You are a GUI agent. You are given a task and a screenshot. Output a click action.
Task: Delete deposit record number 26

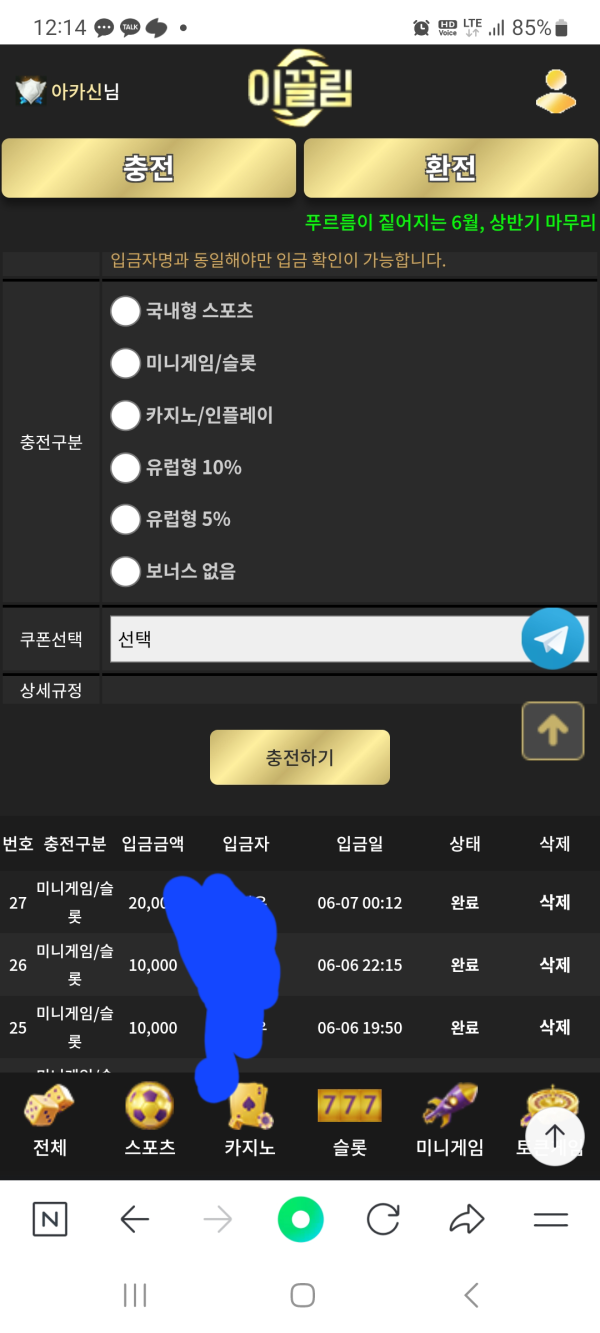pyautogui.click(x=554, y=965)
